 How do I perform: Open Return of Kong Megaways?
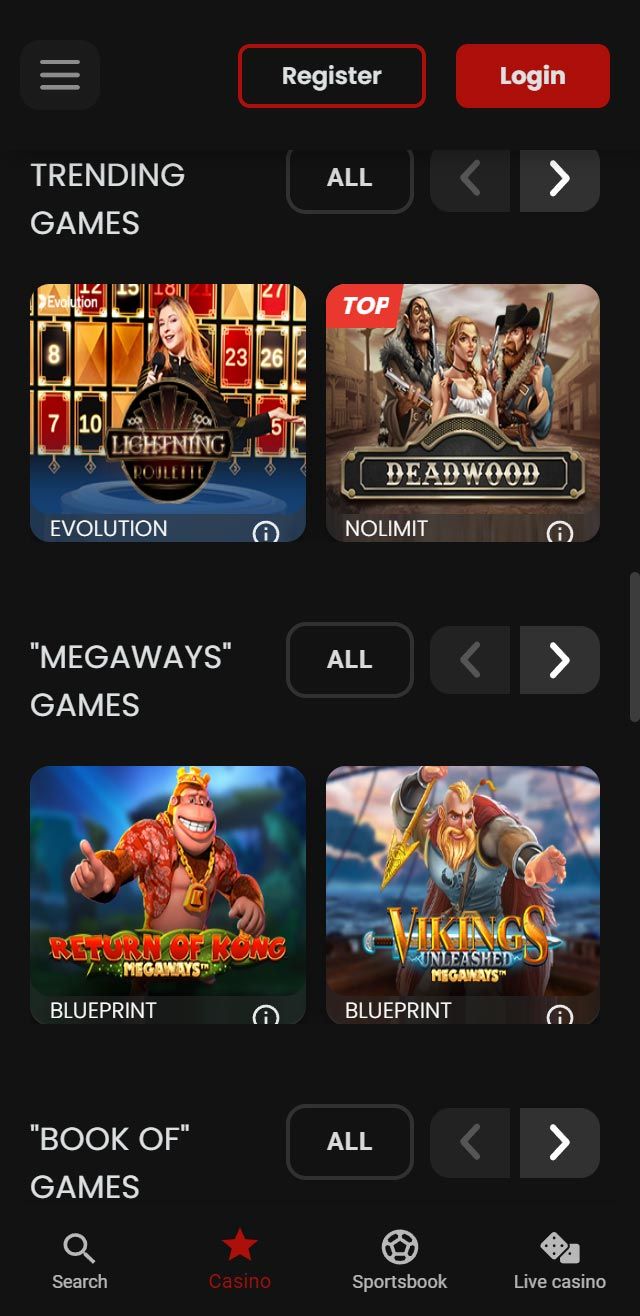[168, 880]
